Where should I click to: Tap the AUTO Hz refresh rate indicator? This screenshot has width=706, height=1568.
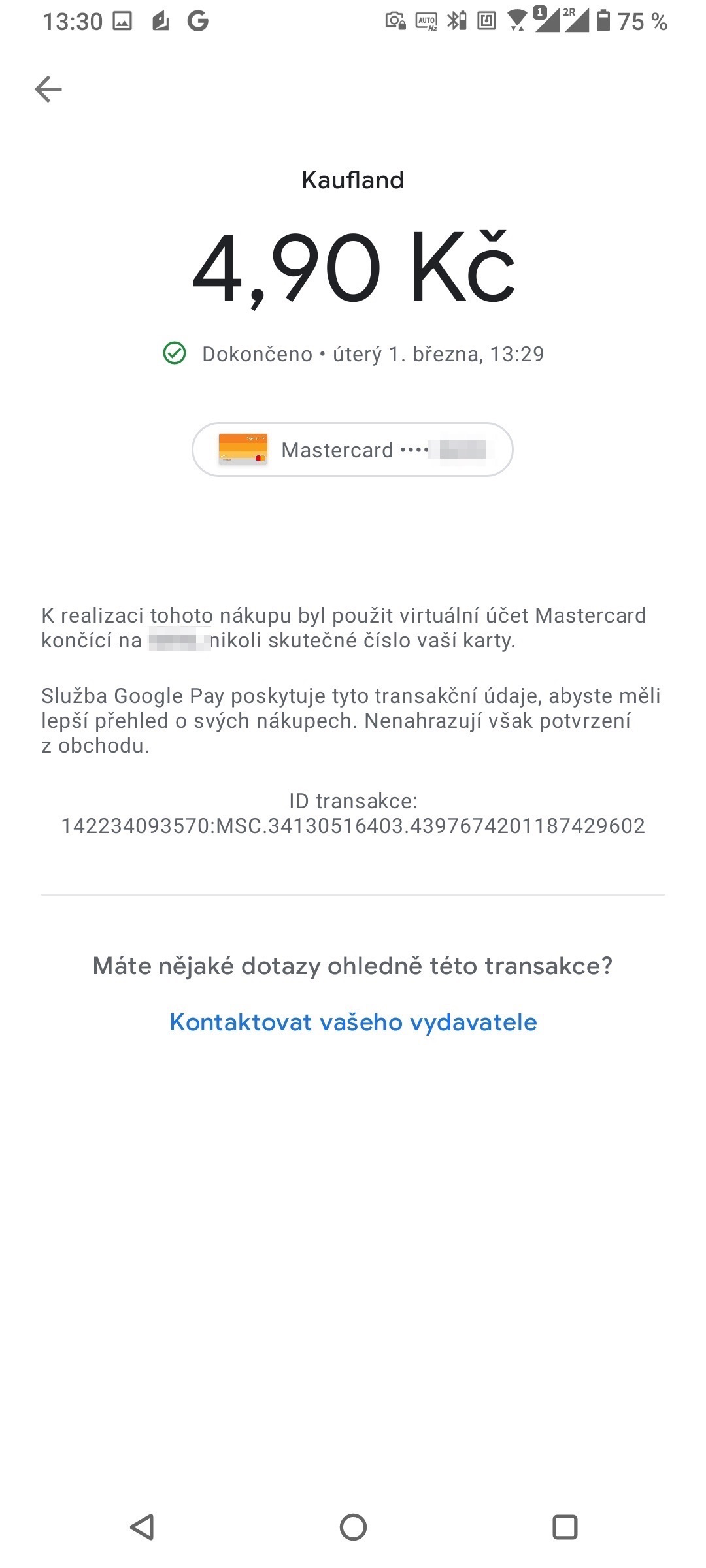[x=426, y=21]
